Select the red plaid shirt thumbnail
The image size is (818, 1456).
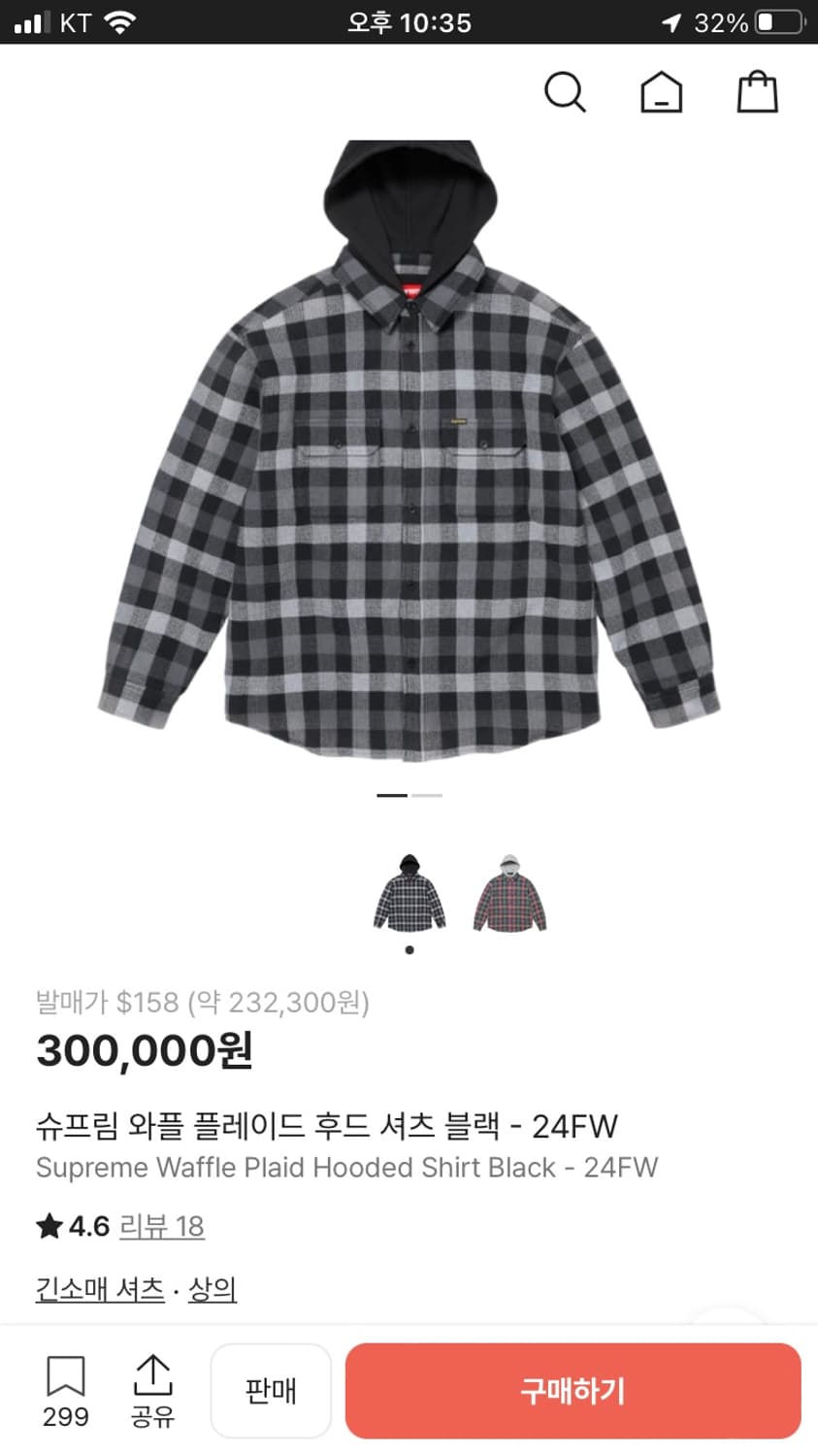click(x=509, y=895)
